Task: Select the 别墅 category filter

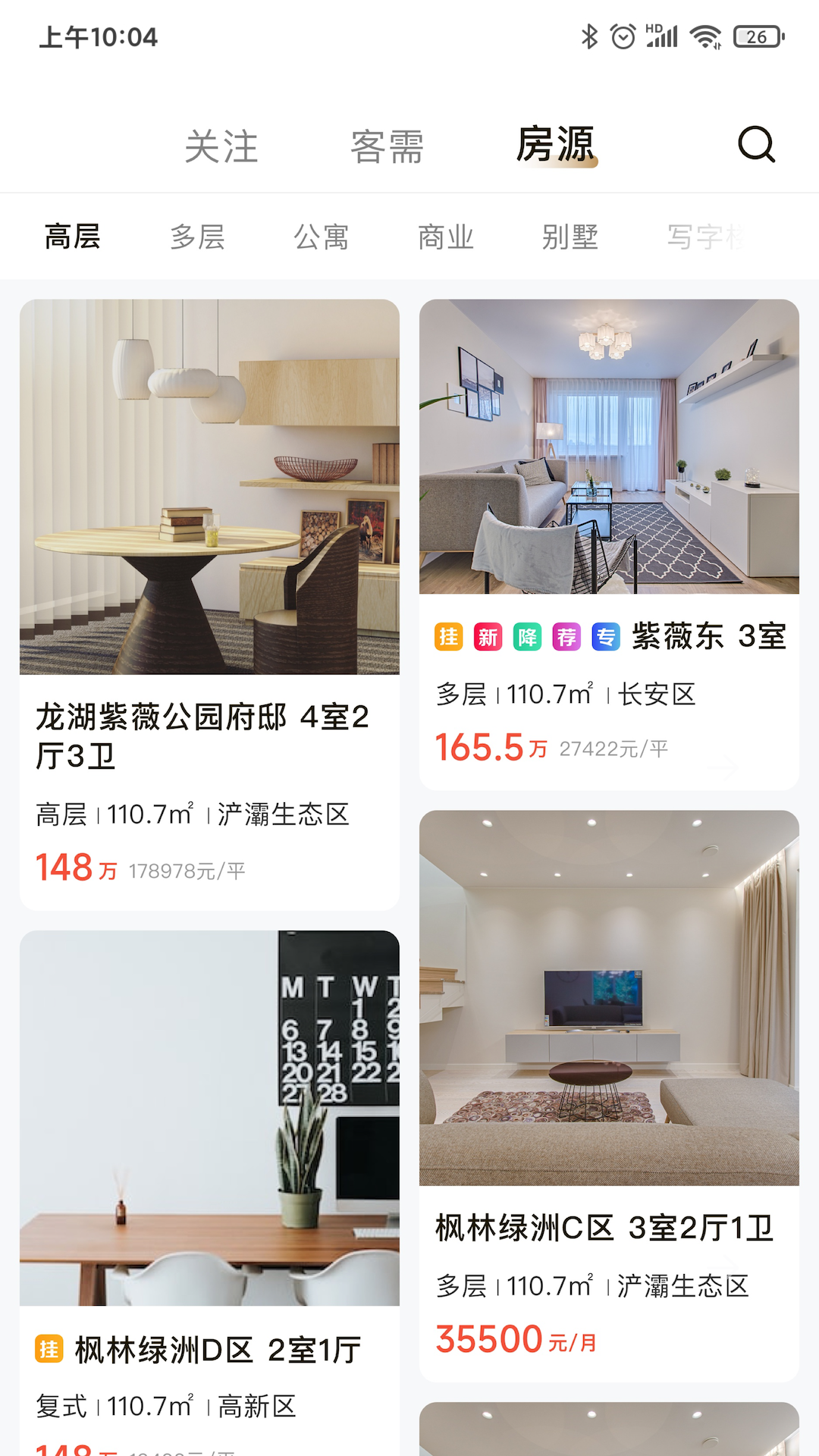Action: [571, 237]
